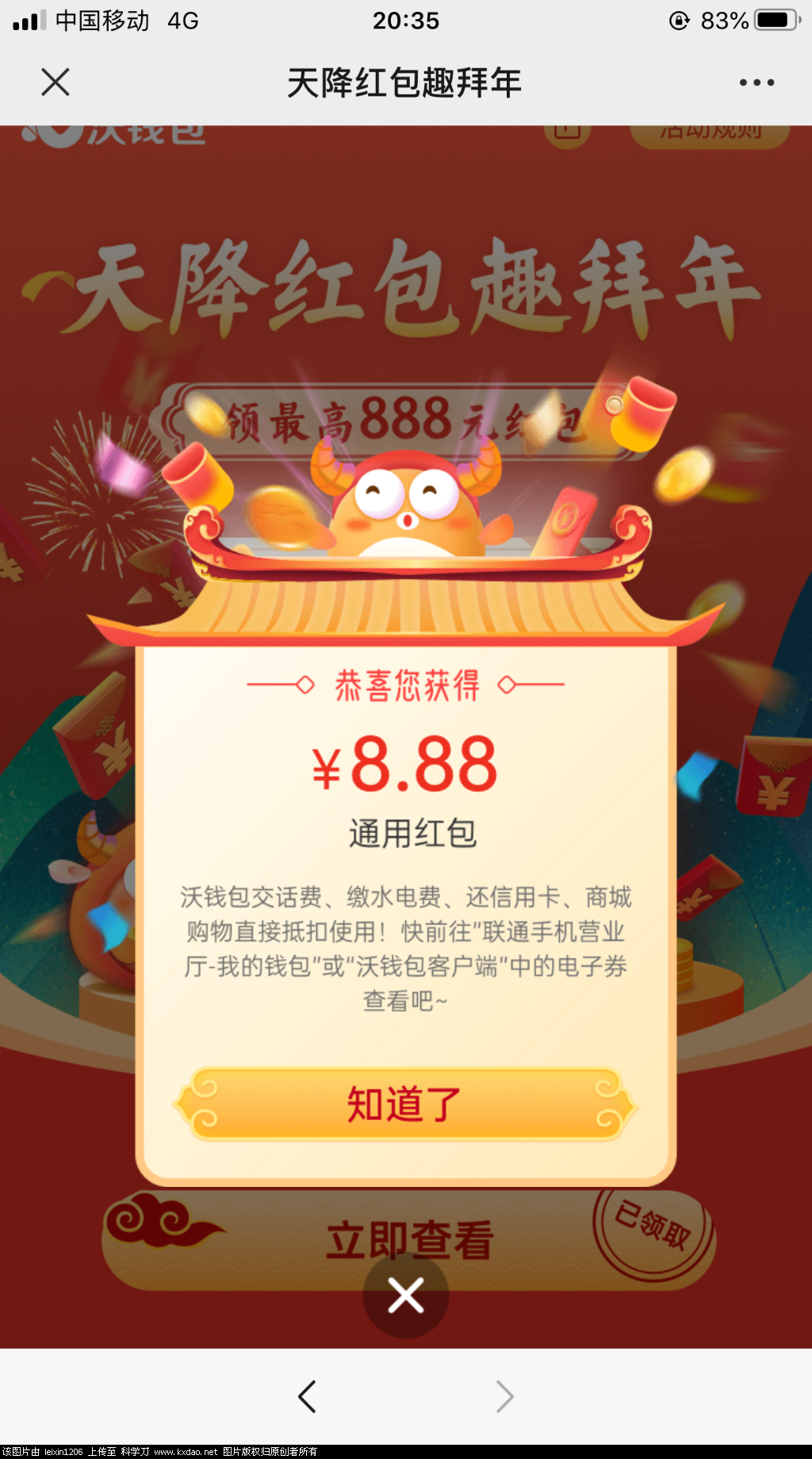812x1459 pixels.
Task: Close the webview with the X icon
Action: pyautogui.click(x=56, y=82)
